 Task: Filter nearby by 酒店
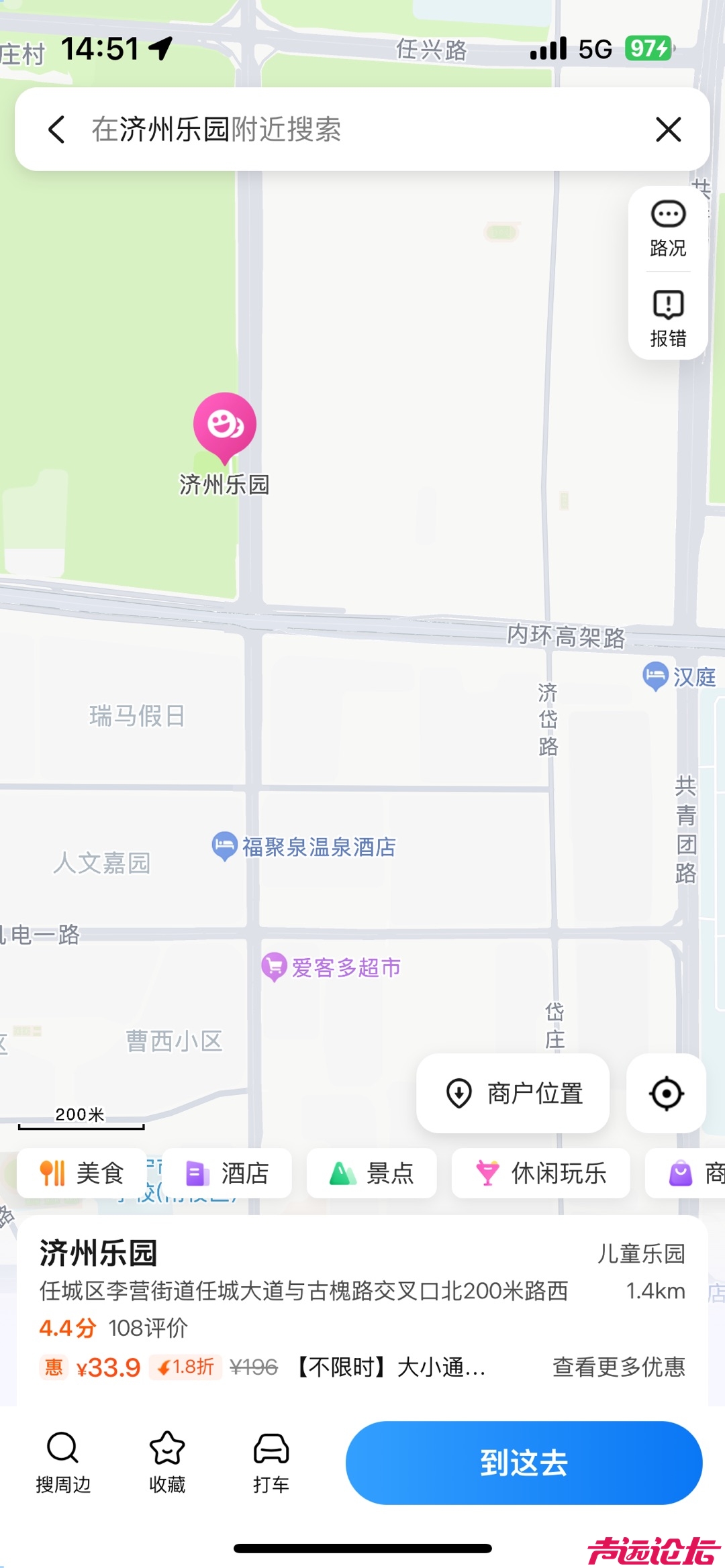227,1173
